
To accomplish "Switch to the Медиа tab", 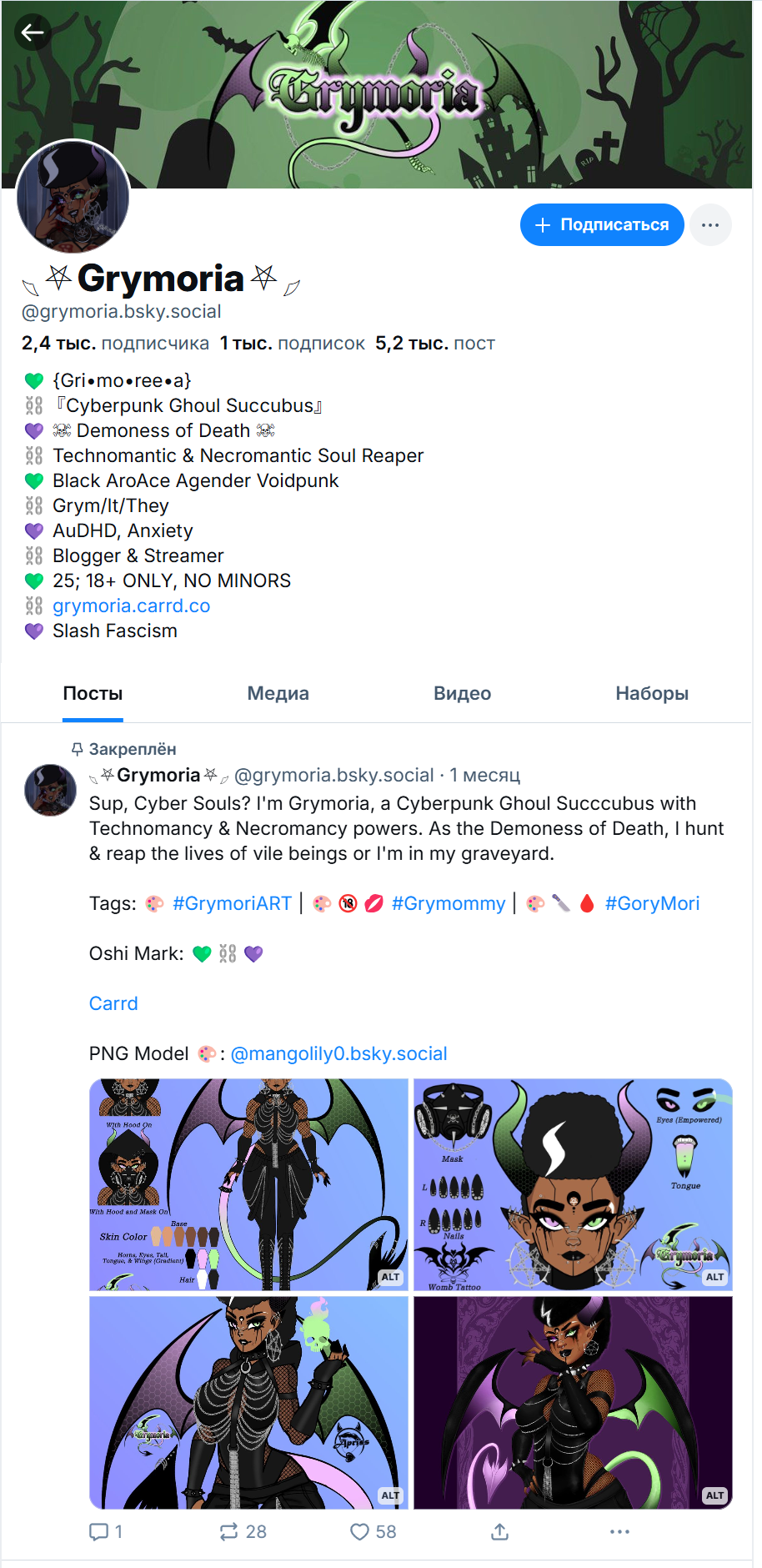I will (278, 693).
